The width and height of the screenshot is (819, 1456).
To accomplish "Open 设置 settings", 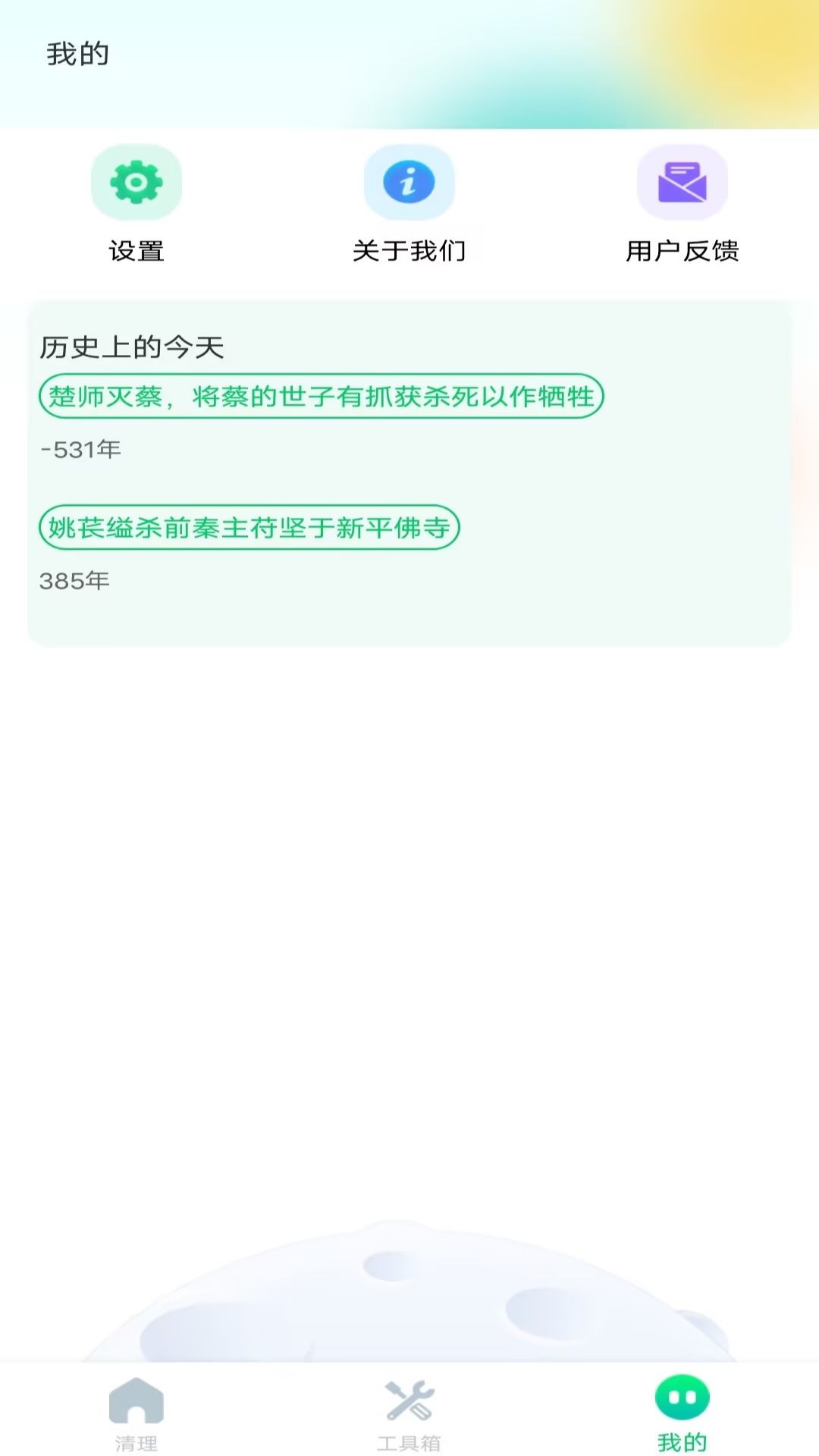I will coord(136,202).
